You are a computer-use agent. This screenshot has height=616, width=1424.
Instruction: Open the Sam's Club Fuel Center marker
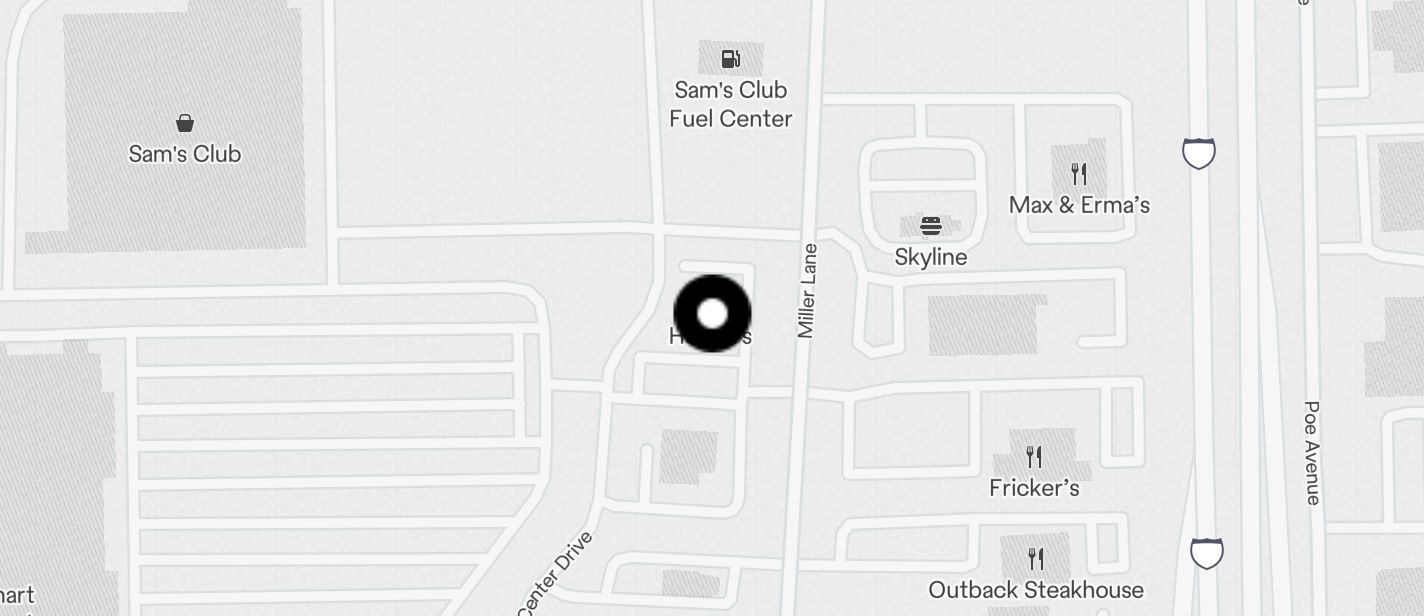[x=731, y=60]
